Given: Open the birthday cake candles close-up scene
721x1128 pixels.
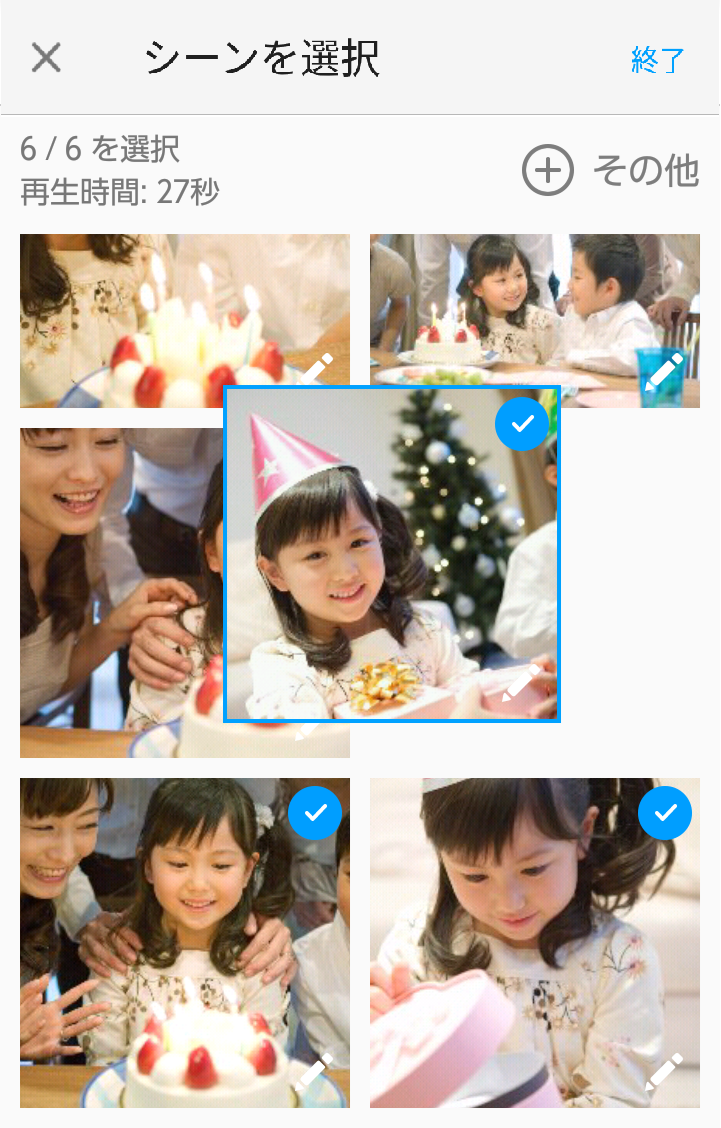Looking at the screenshot, I should pyautogui.click(x=120, y=310).
